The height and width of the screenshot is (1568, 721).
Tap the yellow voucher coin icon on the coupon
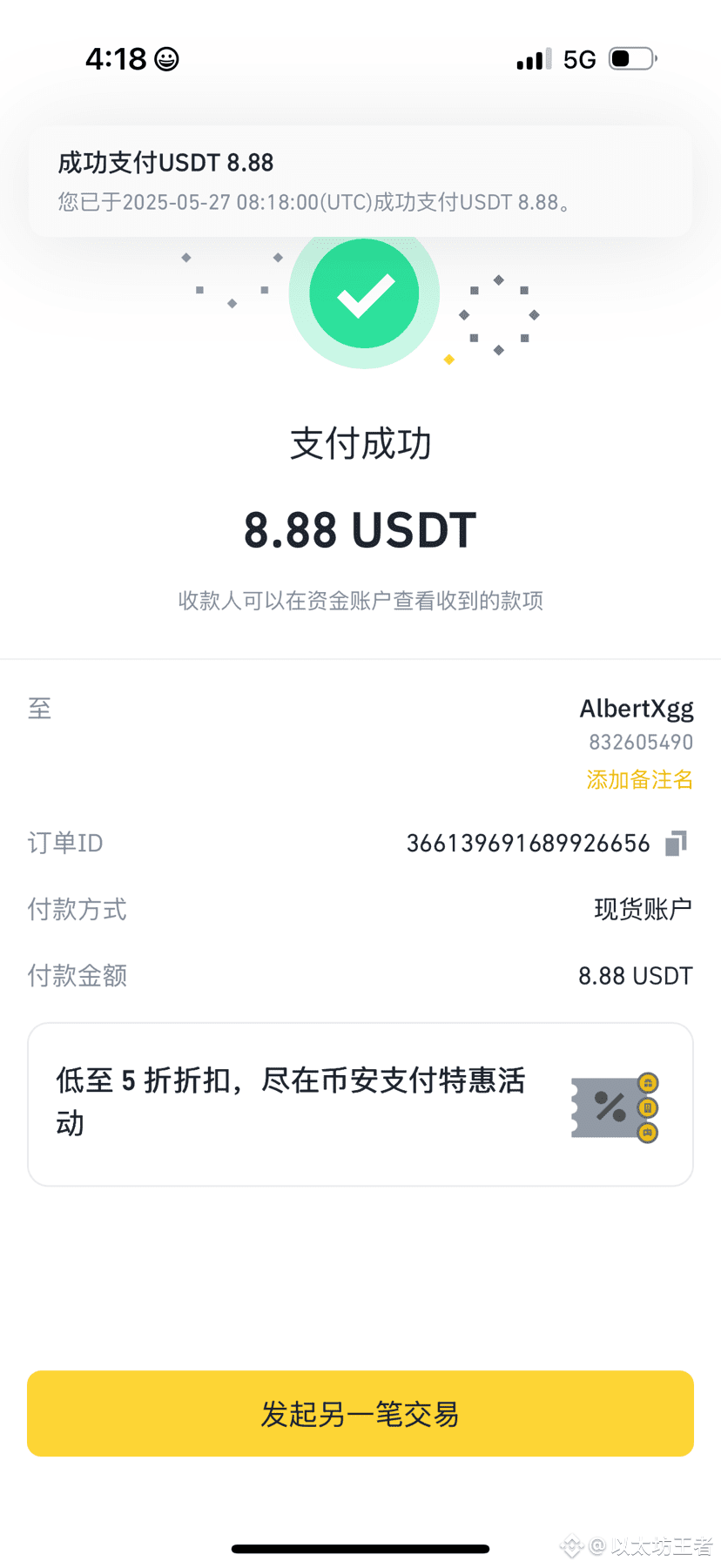646,1108
